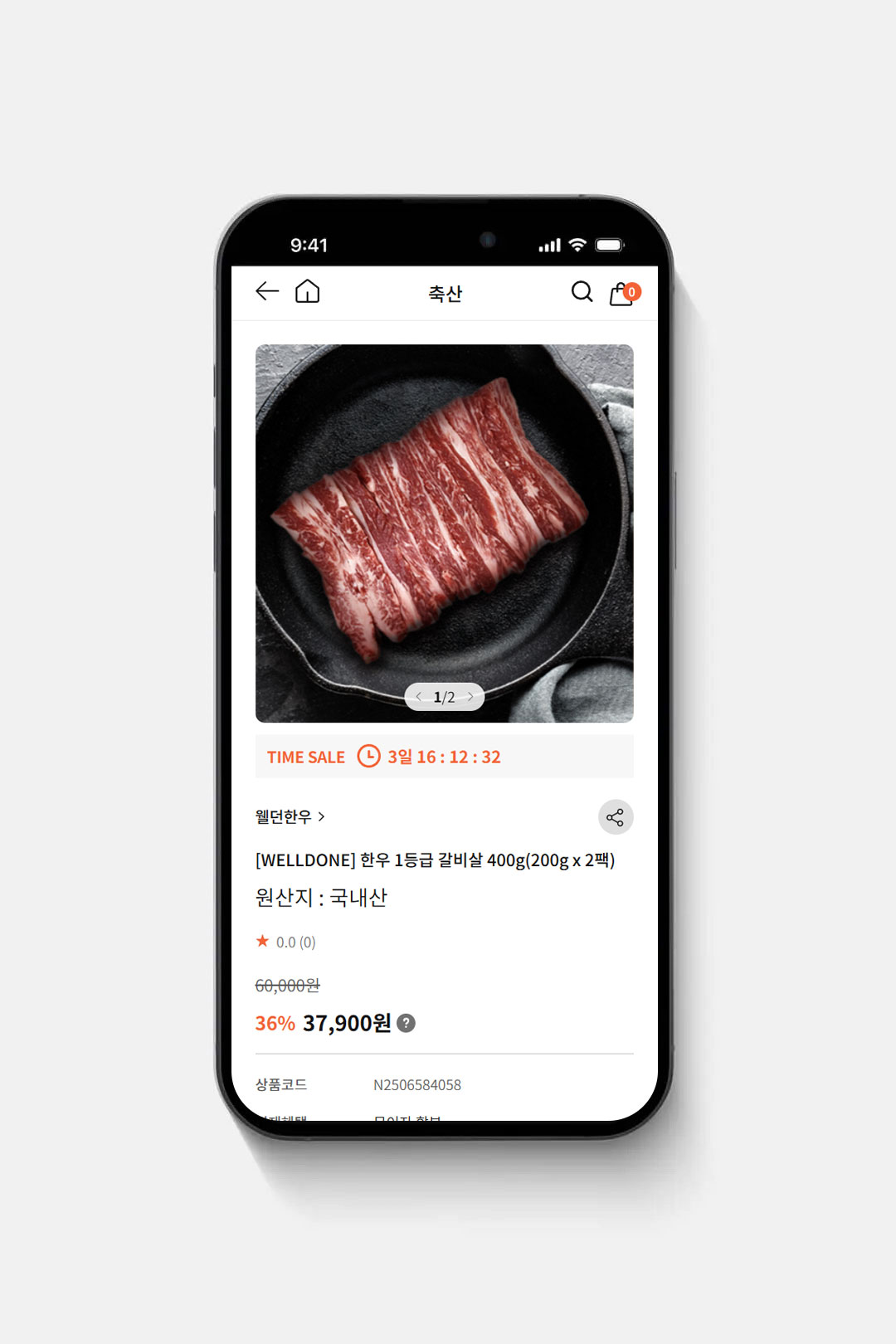This screenshot has height=1344, width=896.
Task: Open the shopping cart
Action: [x=622, y=294]
